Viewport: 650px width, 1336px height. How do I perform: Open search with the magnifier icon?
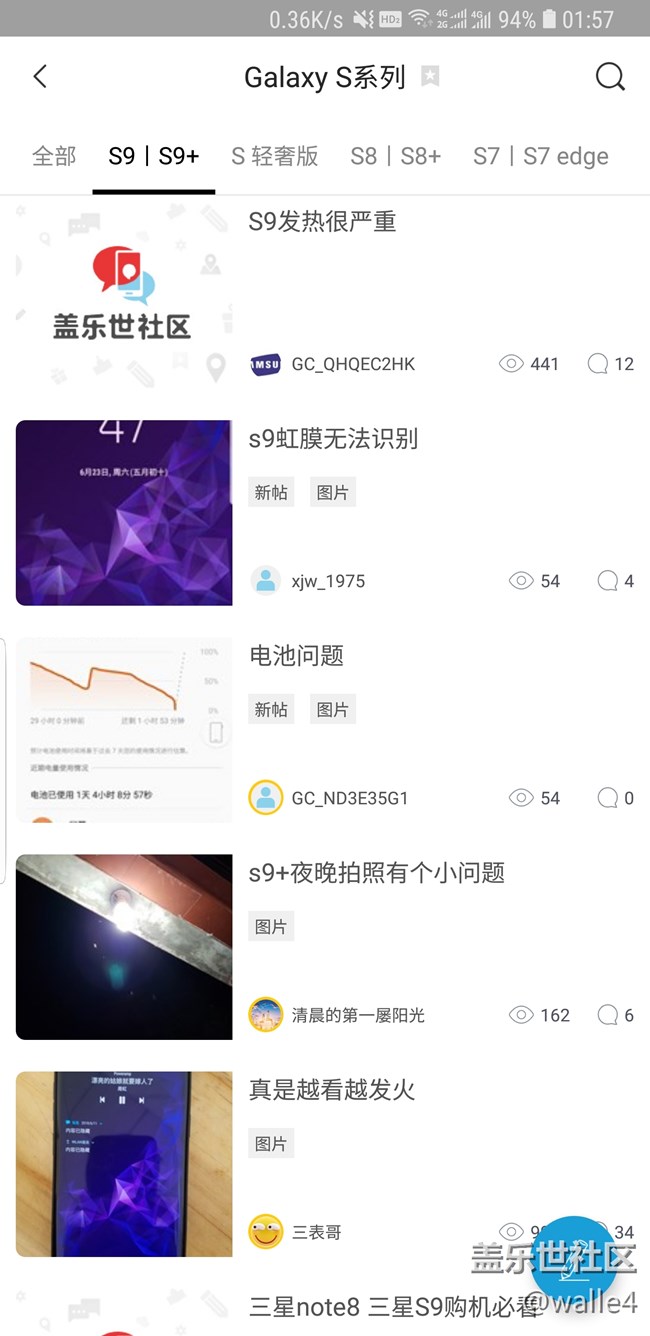pos(610,77)
